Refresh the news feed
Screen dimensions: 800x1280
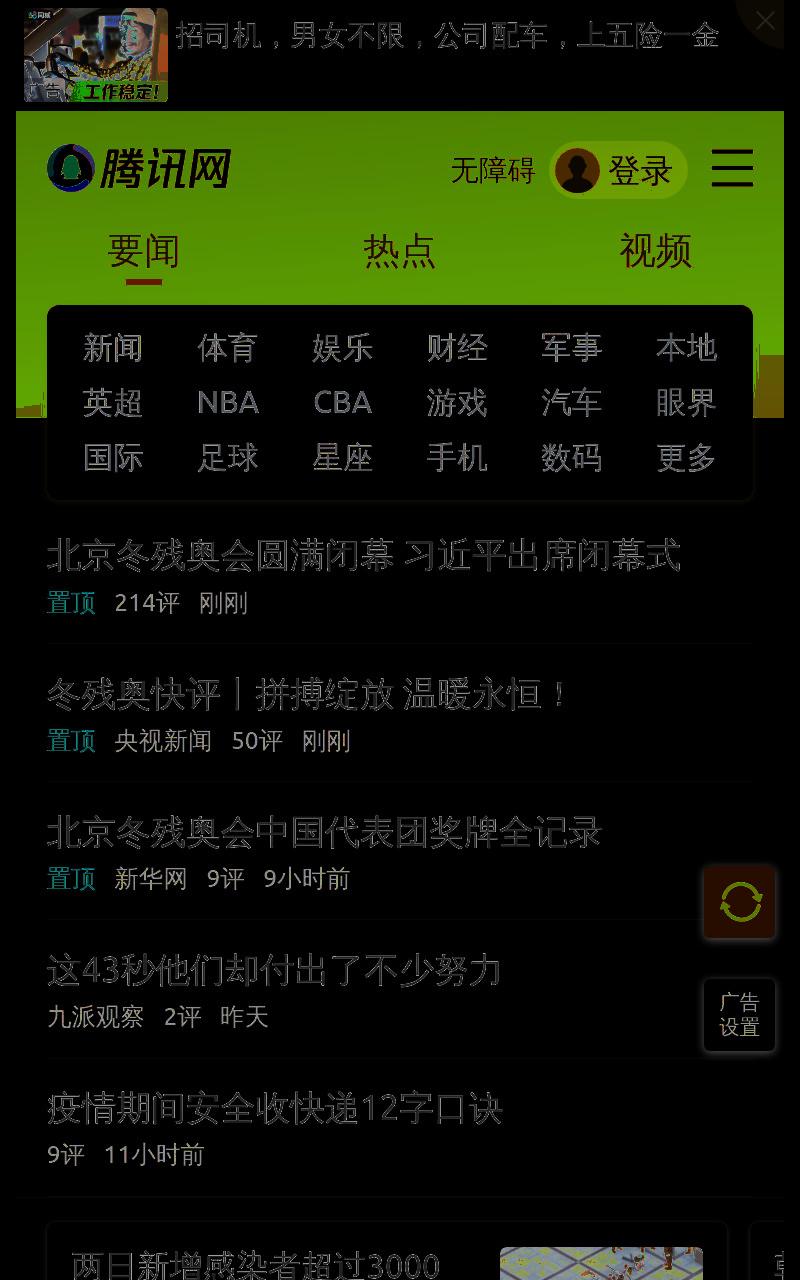(x=740, y=903)
